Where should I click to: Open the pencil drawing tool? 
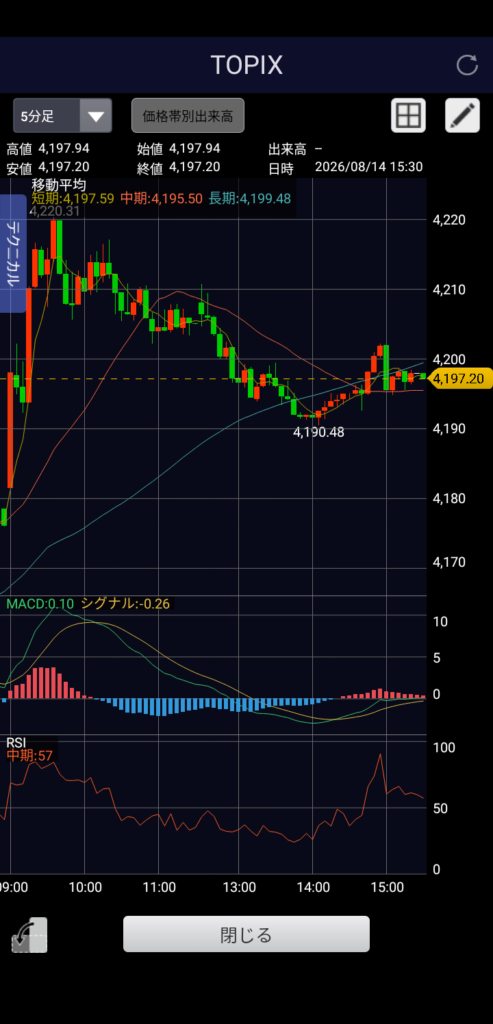coord(462,116)
